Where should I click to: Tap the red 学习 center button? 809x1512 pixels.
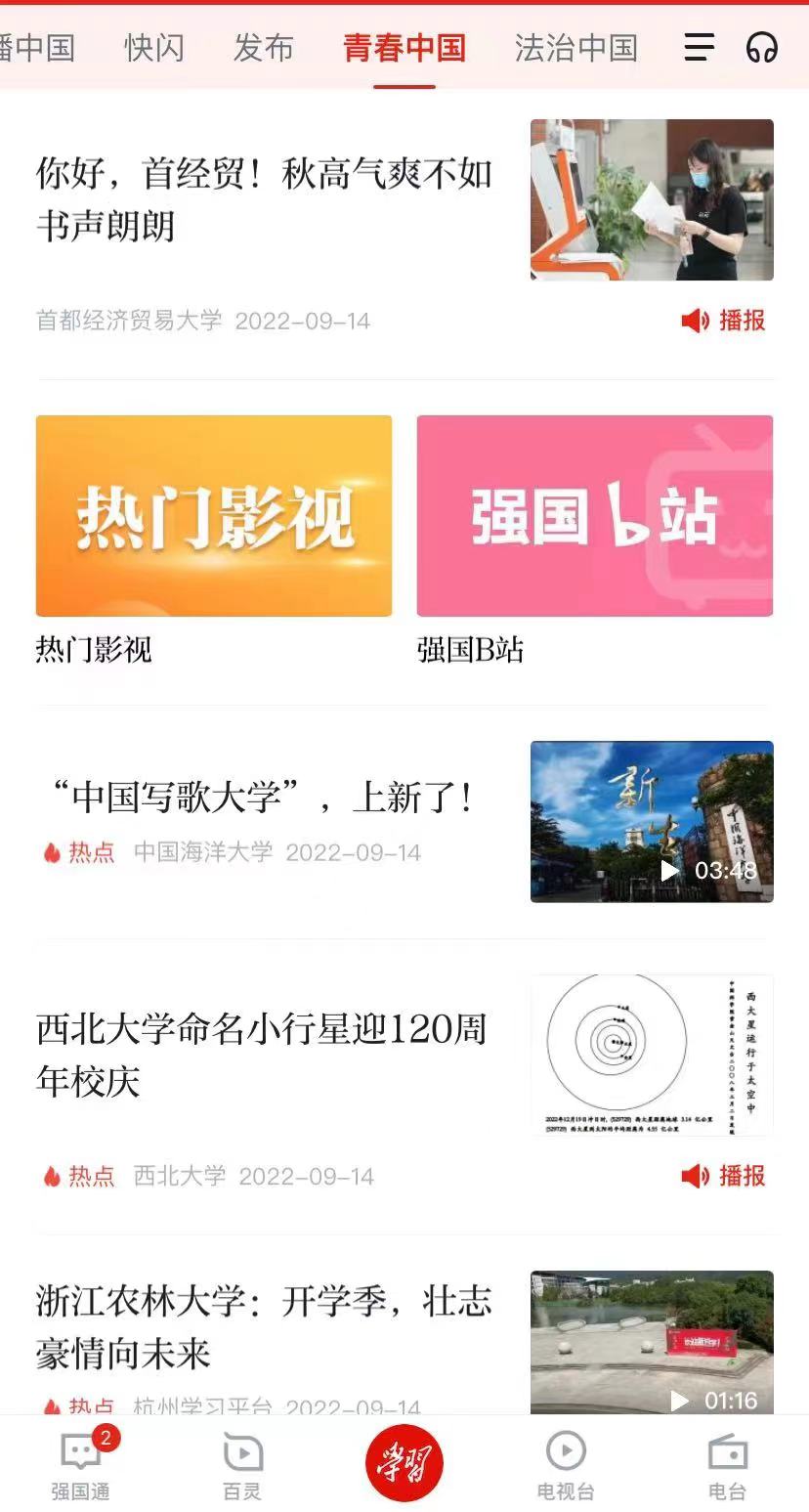[404, 1462]
